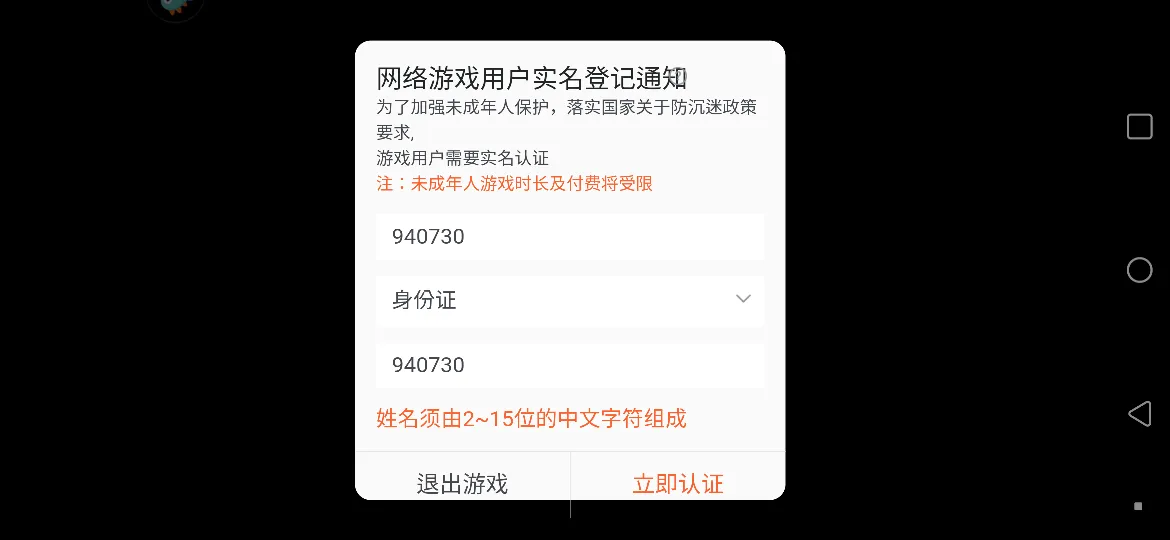Open recent apps with the square button

tap(1139, 127)
